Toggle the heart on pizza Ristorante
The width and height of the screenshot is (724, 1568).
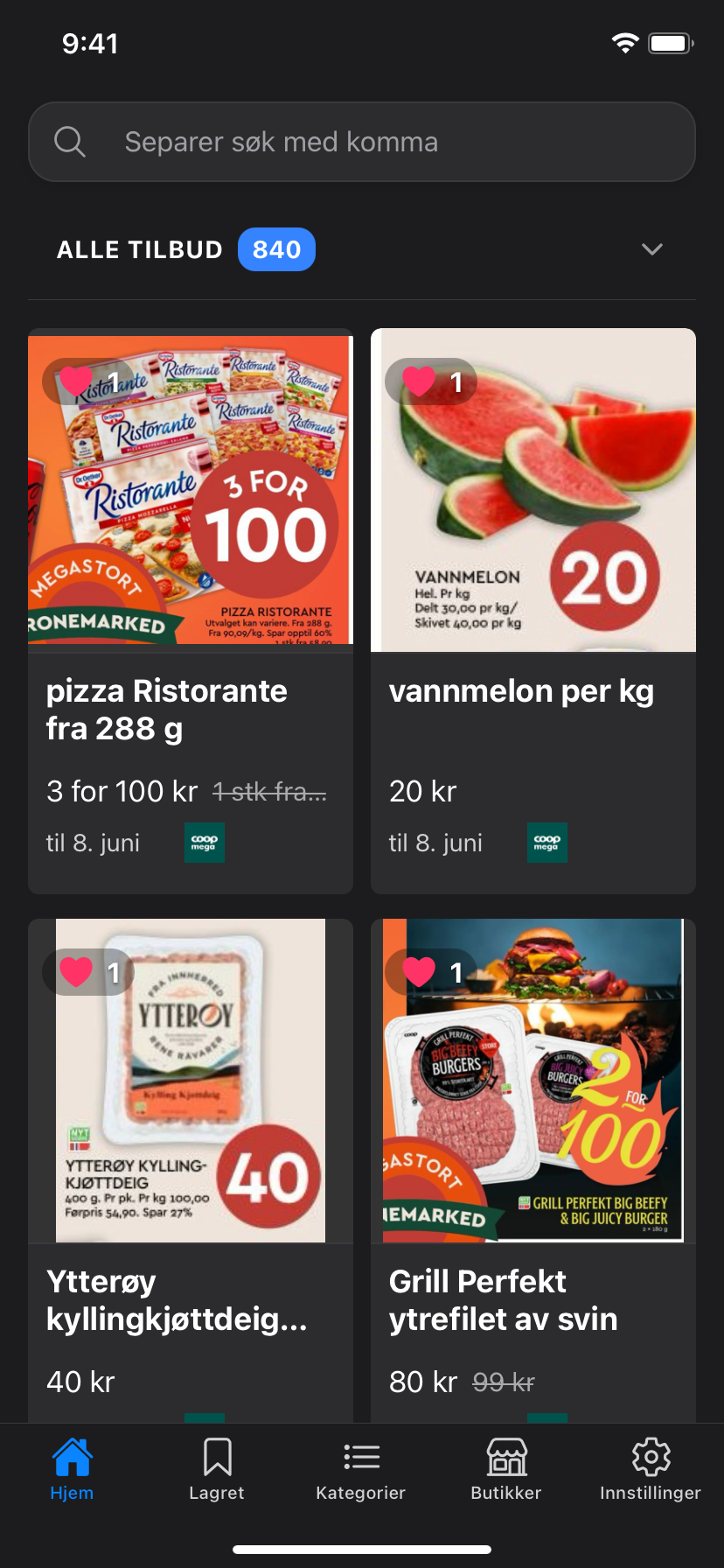click(77, 381)
